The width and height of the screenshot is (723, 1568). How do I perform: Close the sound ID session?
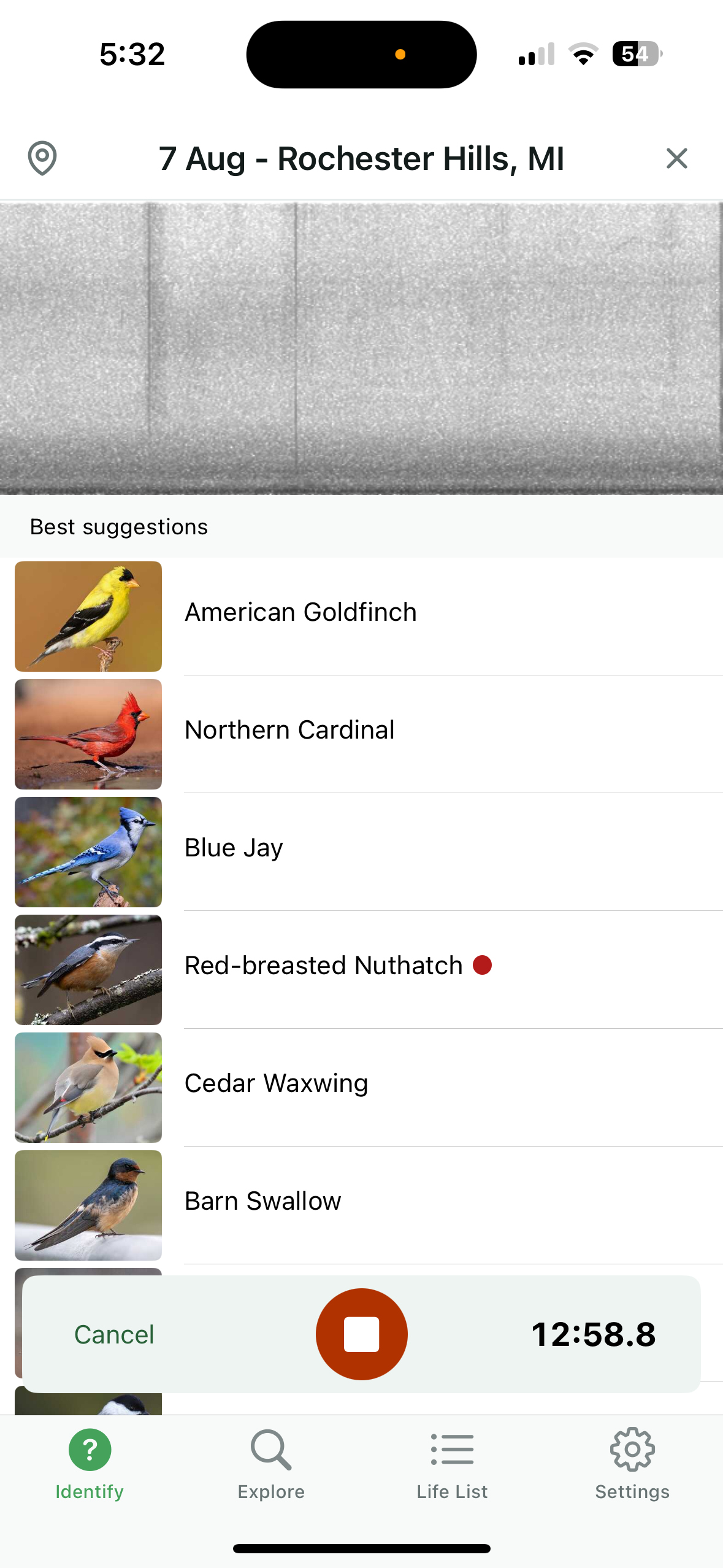tap(676, 158)
